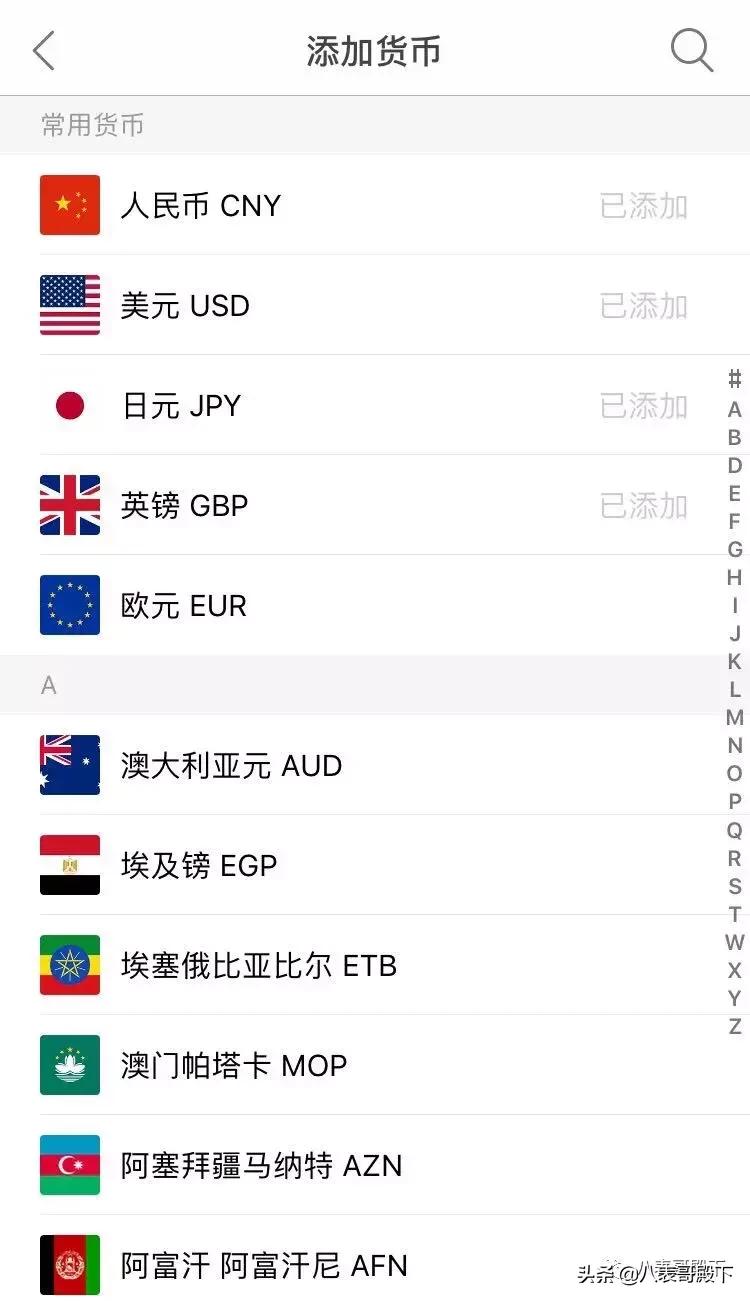750x1301 pixels.
Task: Click the UK flag icon beside 英镑 GBP
Action: [x=69, y=505]
